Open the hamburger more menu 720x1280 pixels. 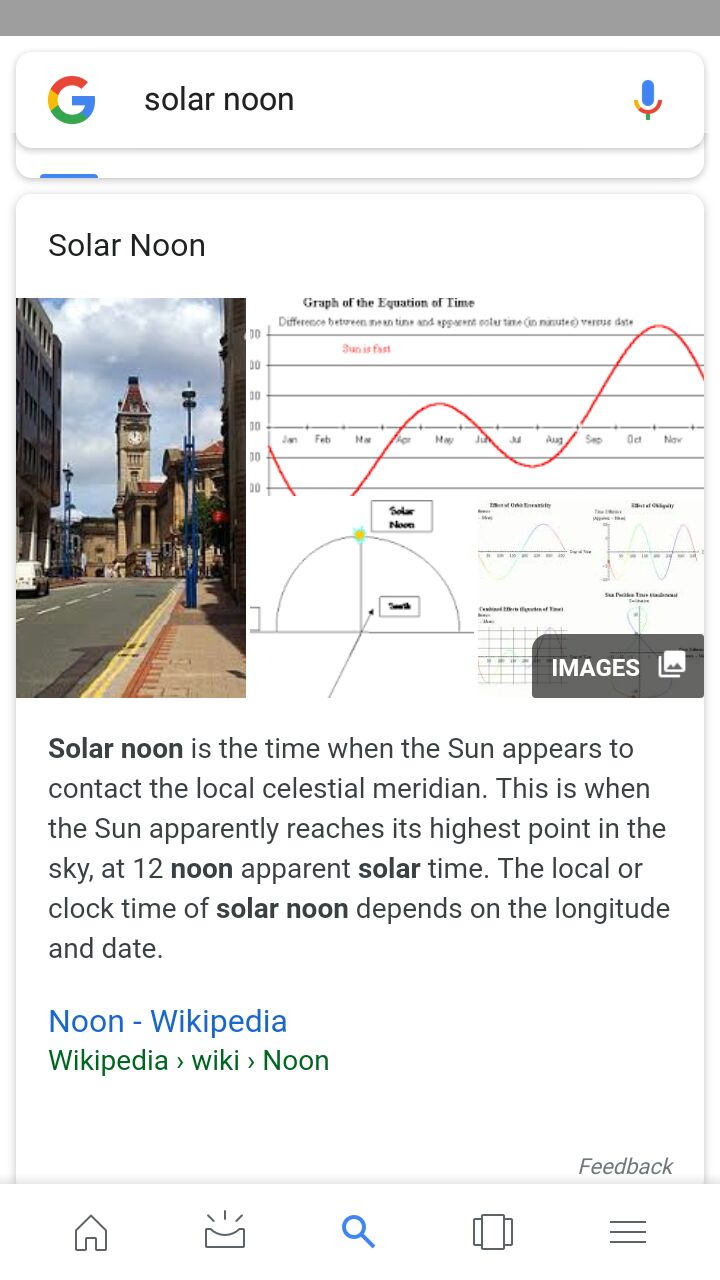[x=628, y=1232]
